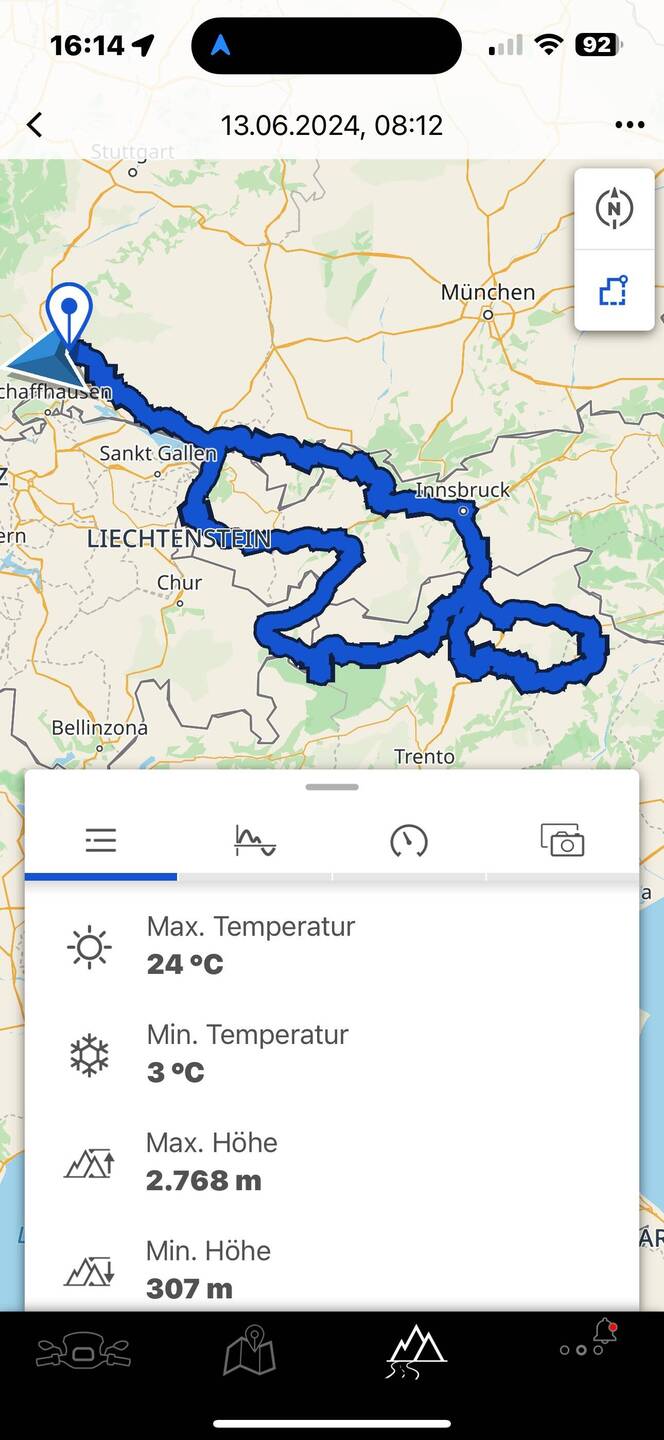Switch to the speedometer tab
The image size is (664, 1440).
pos(408,841)
